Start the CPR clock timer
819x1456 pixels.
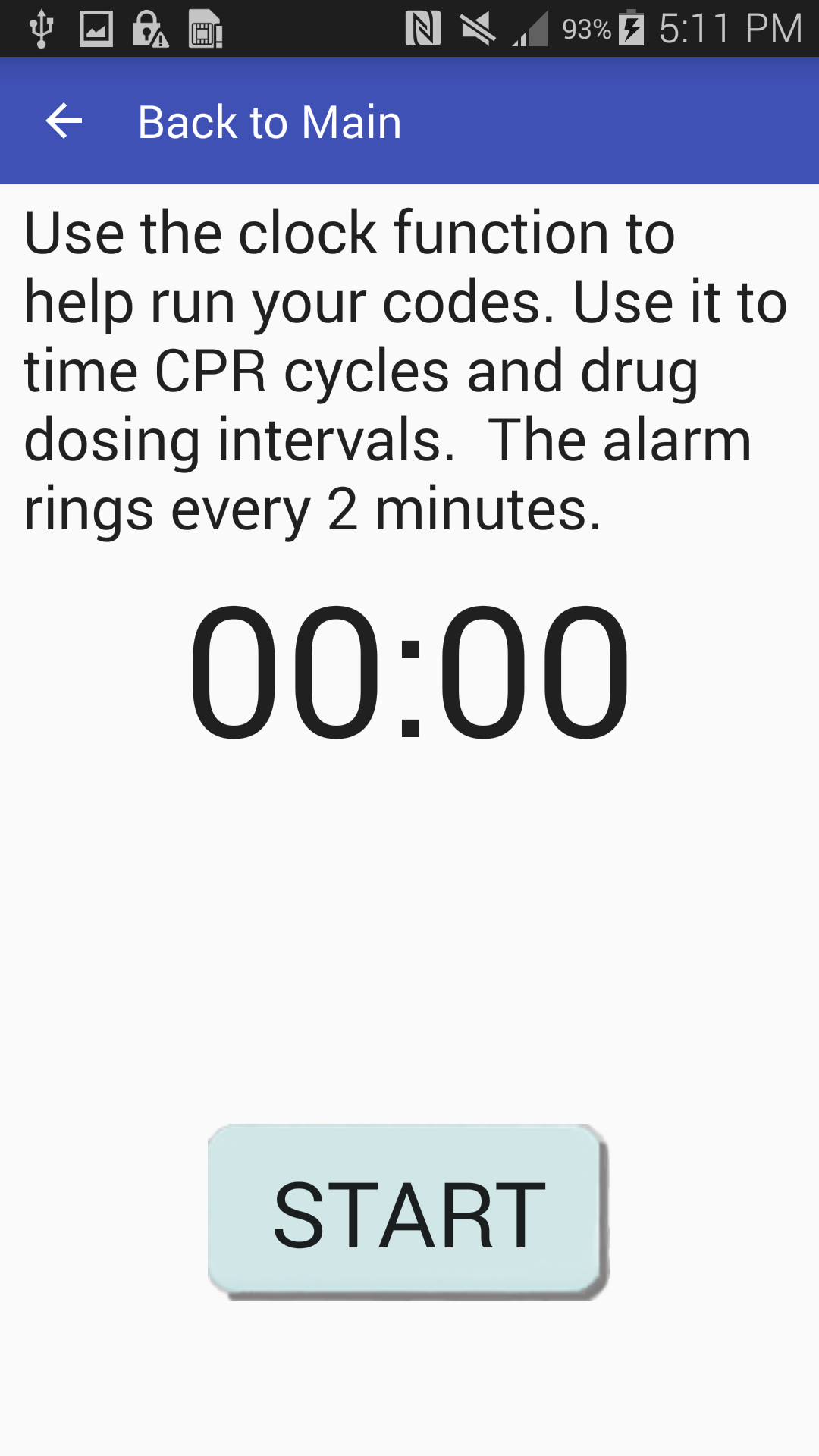pos(408,1212)
